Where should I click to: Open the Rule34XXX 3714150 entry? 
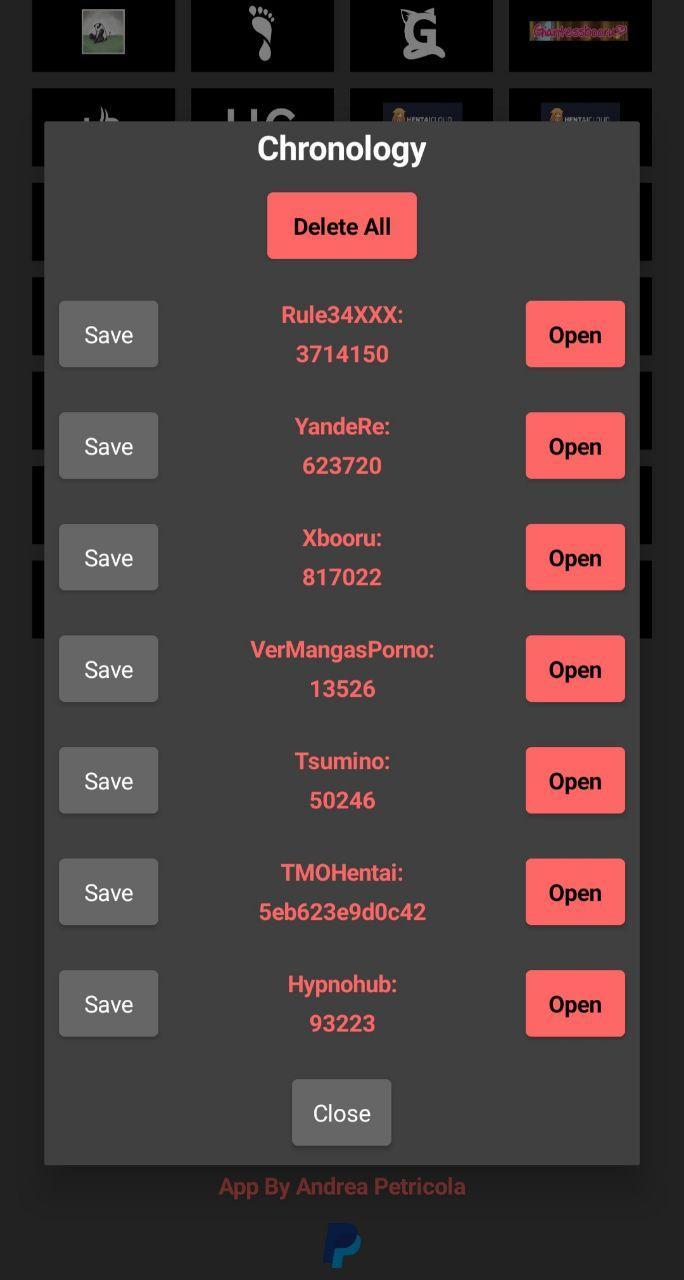pyautogui.click(x=575, y=334)
